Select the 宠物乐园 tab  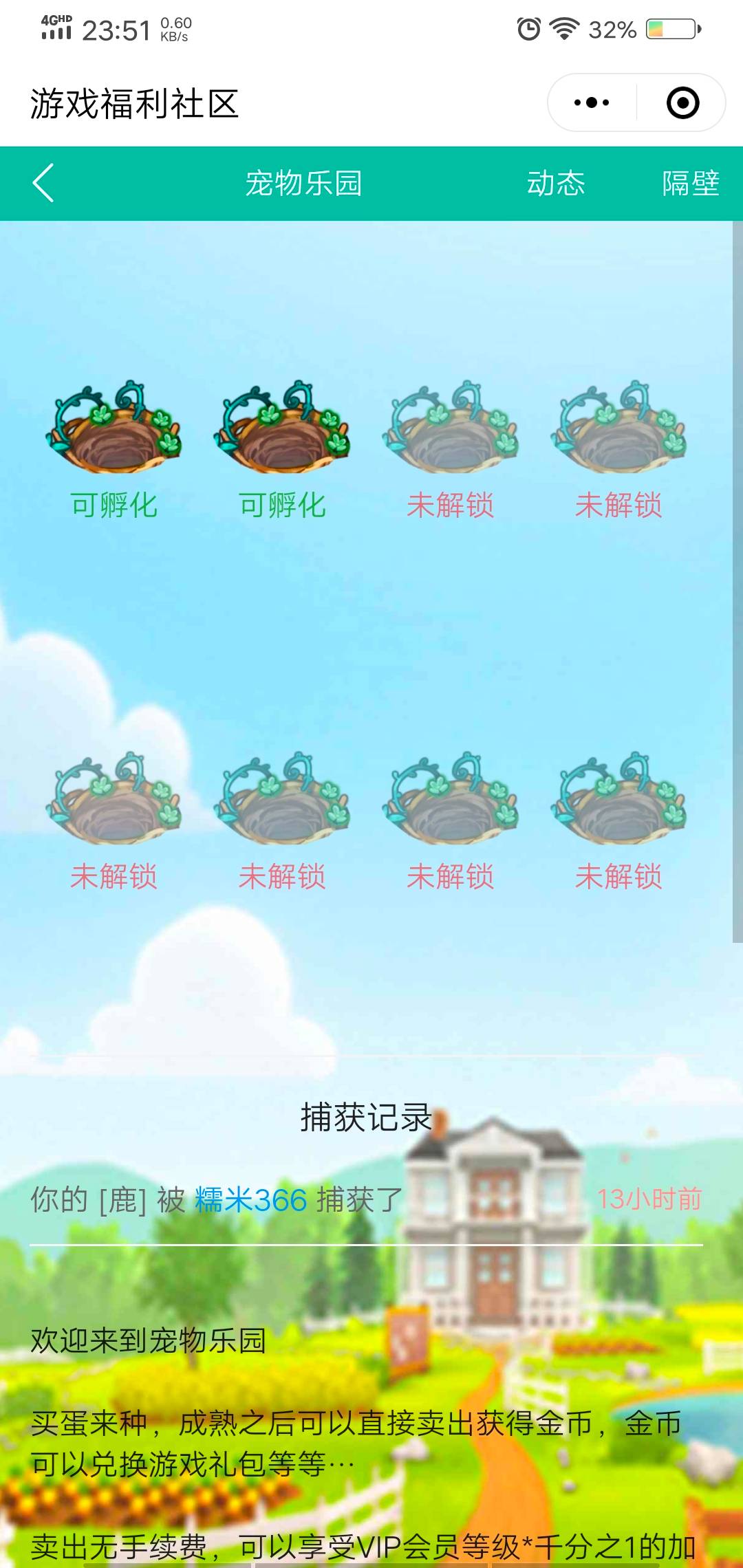coord(303,184)
